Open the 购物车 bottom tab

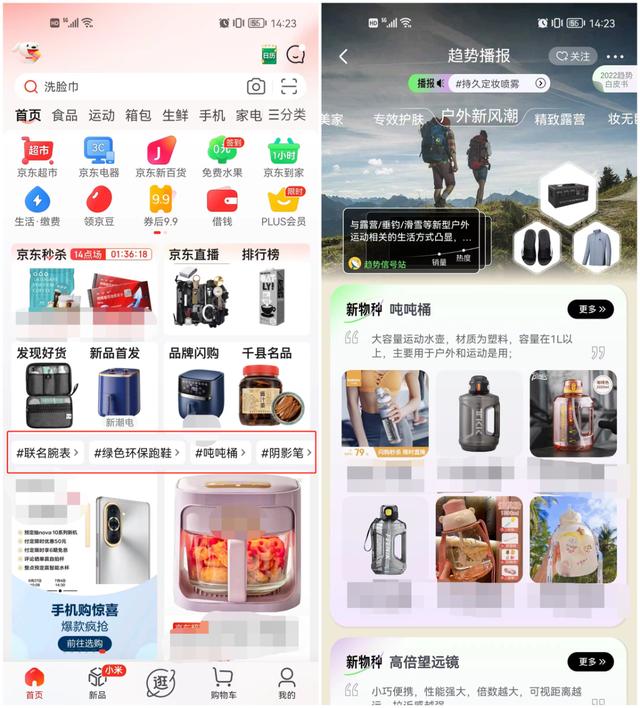222,681
